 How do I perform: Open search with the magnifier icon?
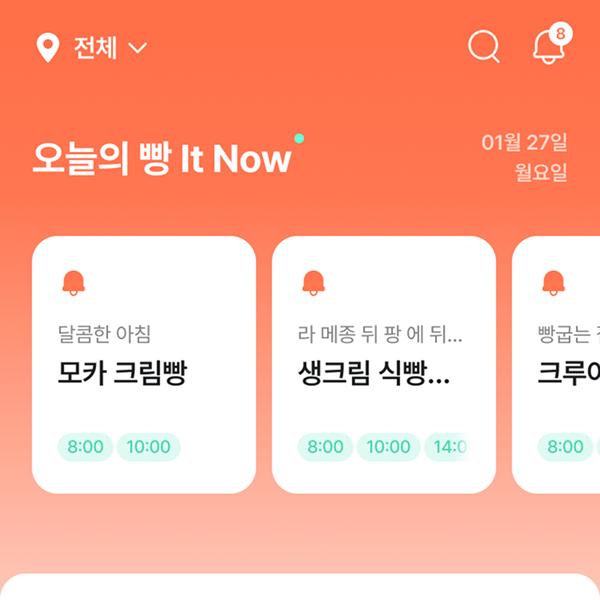point(484,47)
